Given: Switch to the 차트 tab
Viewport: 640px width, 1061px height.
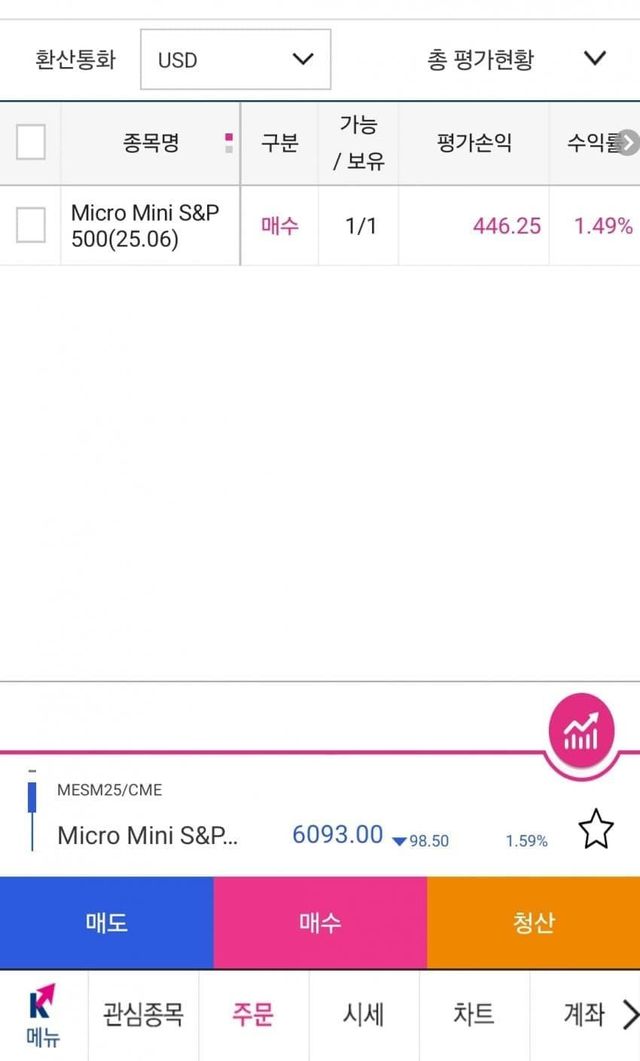Looking at the screenshot, I should pyautogui.click(x=473, y=1015).
